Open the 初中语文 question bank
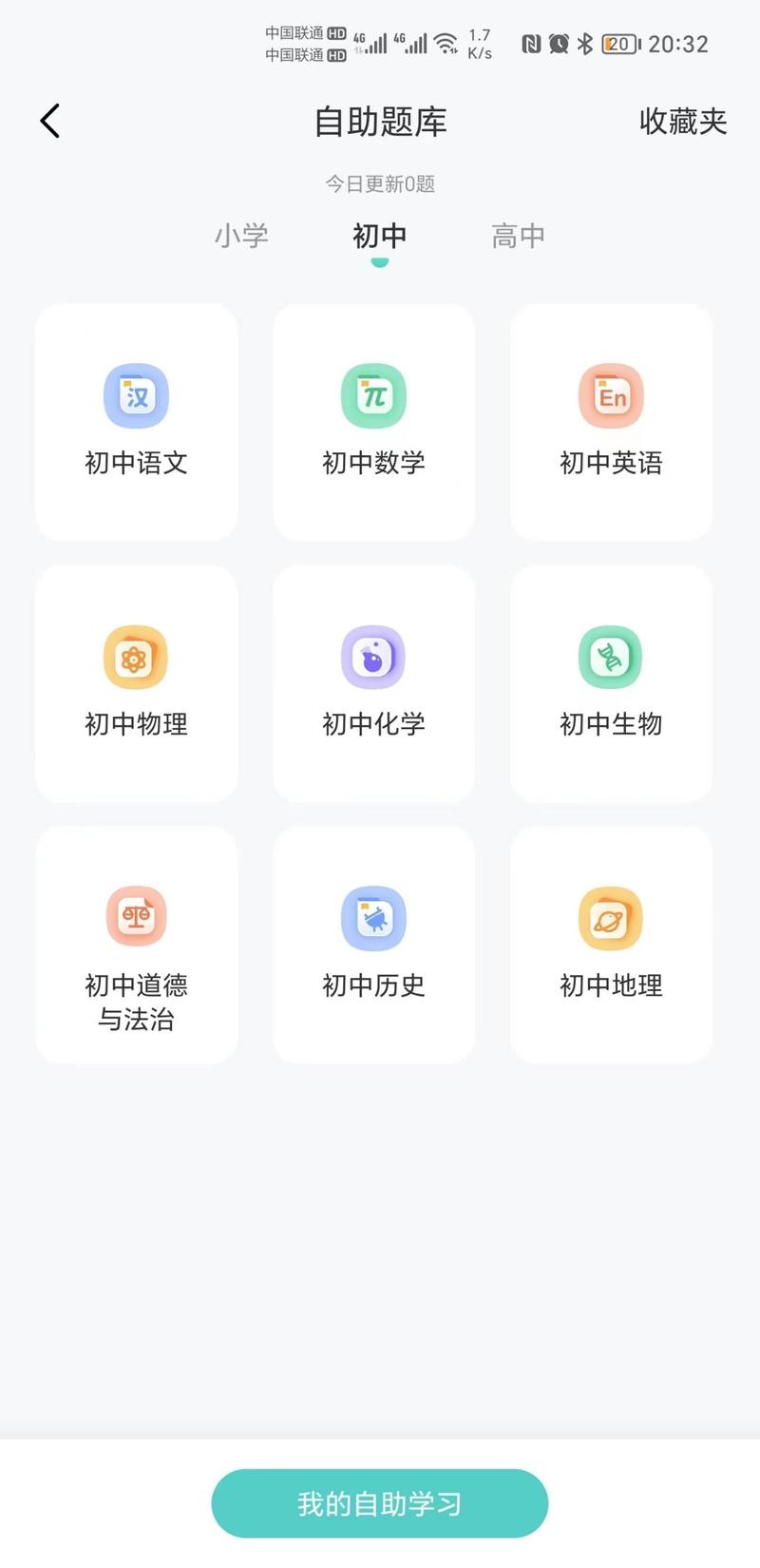This screenshot has height=1568, width=760. (137, 423)
